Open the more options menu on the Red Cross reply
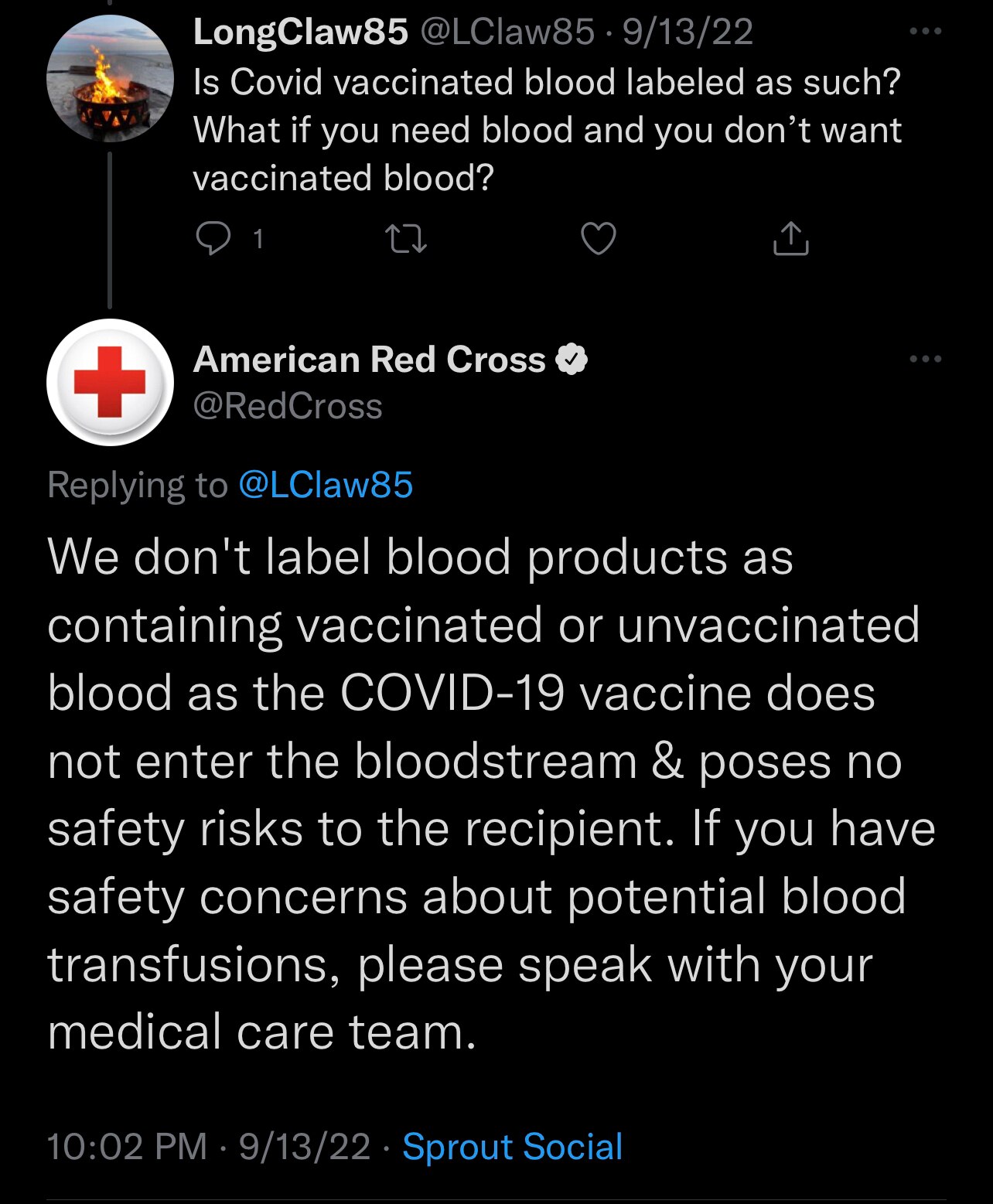993x1204 pixels. coord(925,357)
